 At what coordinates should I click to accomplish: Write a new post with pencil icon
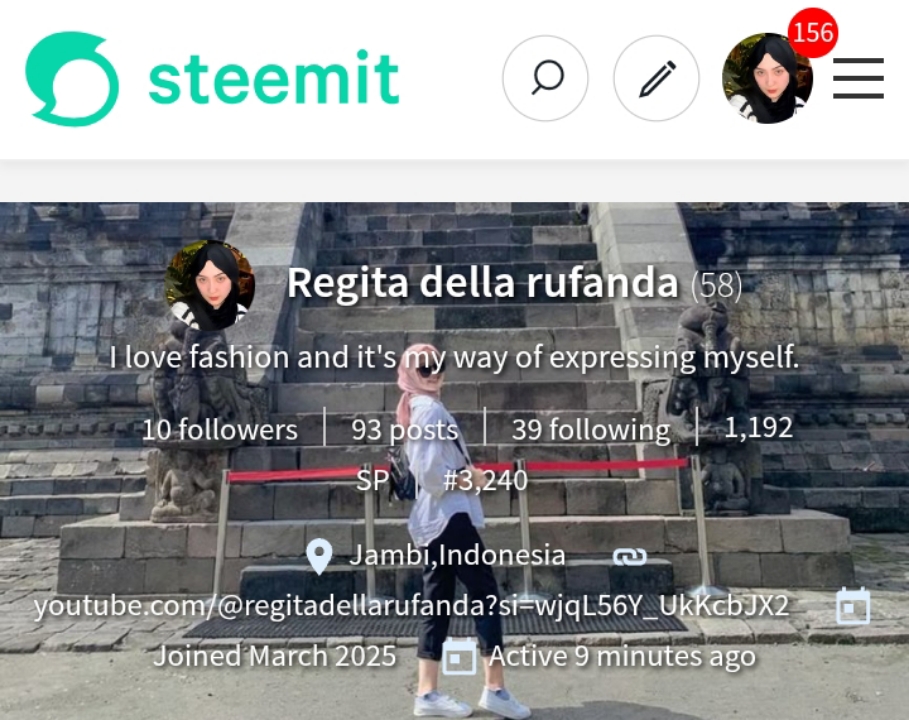tap(656, 78)
